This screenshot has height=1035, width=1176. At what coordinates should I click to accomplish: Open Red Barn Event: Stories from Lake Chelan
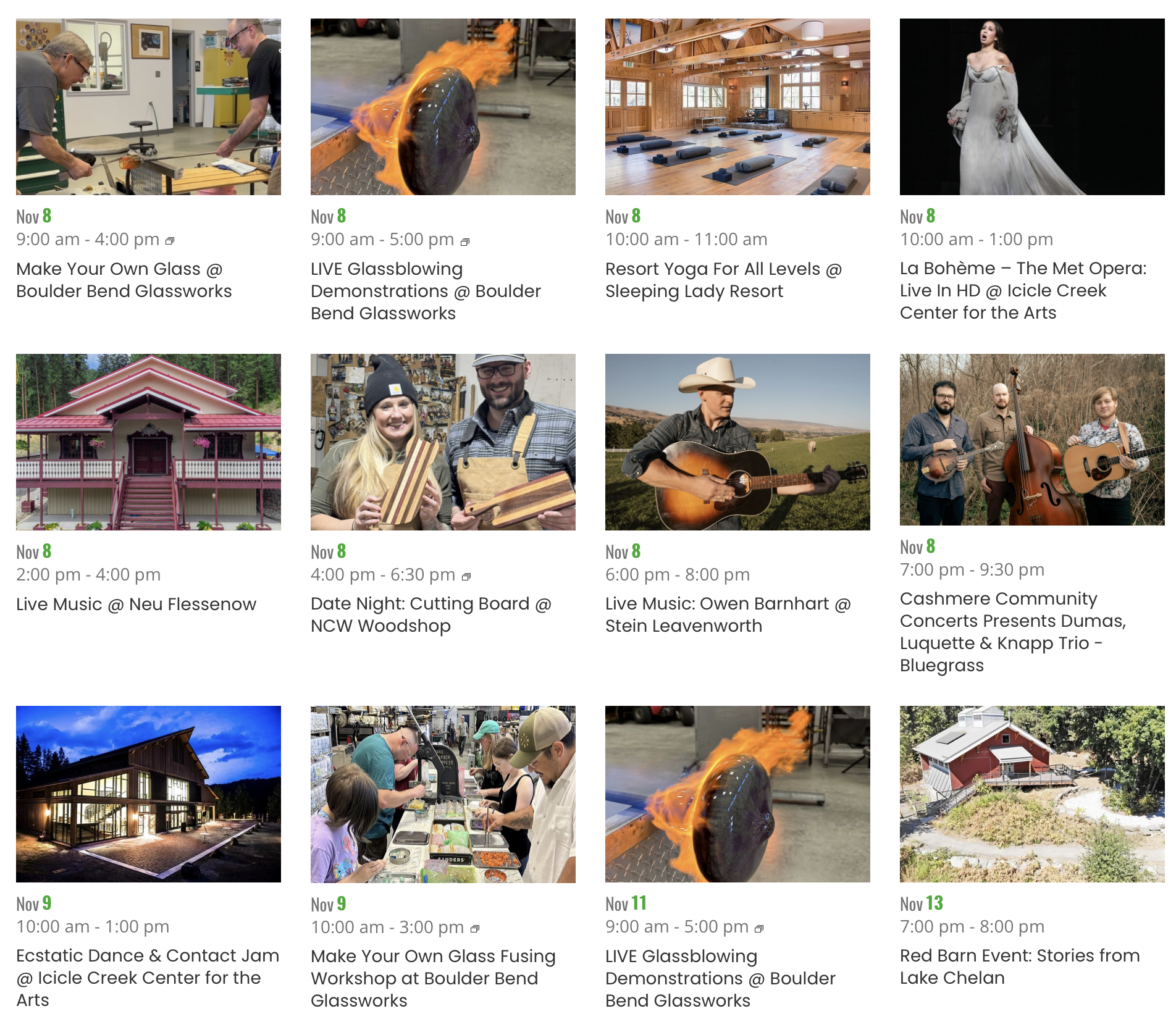1020,967
